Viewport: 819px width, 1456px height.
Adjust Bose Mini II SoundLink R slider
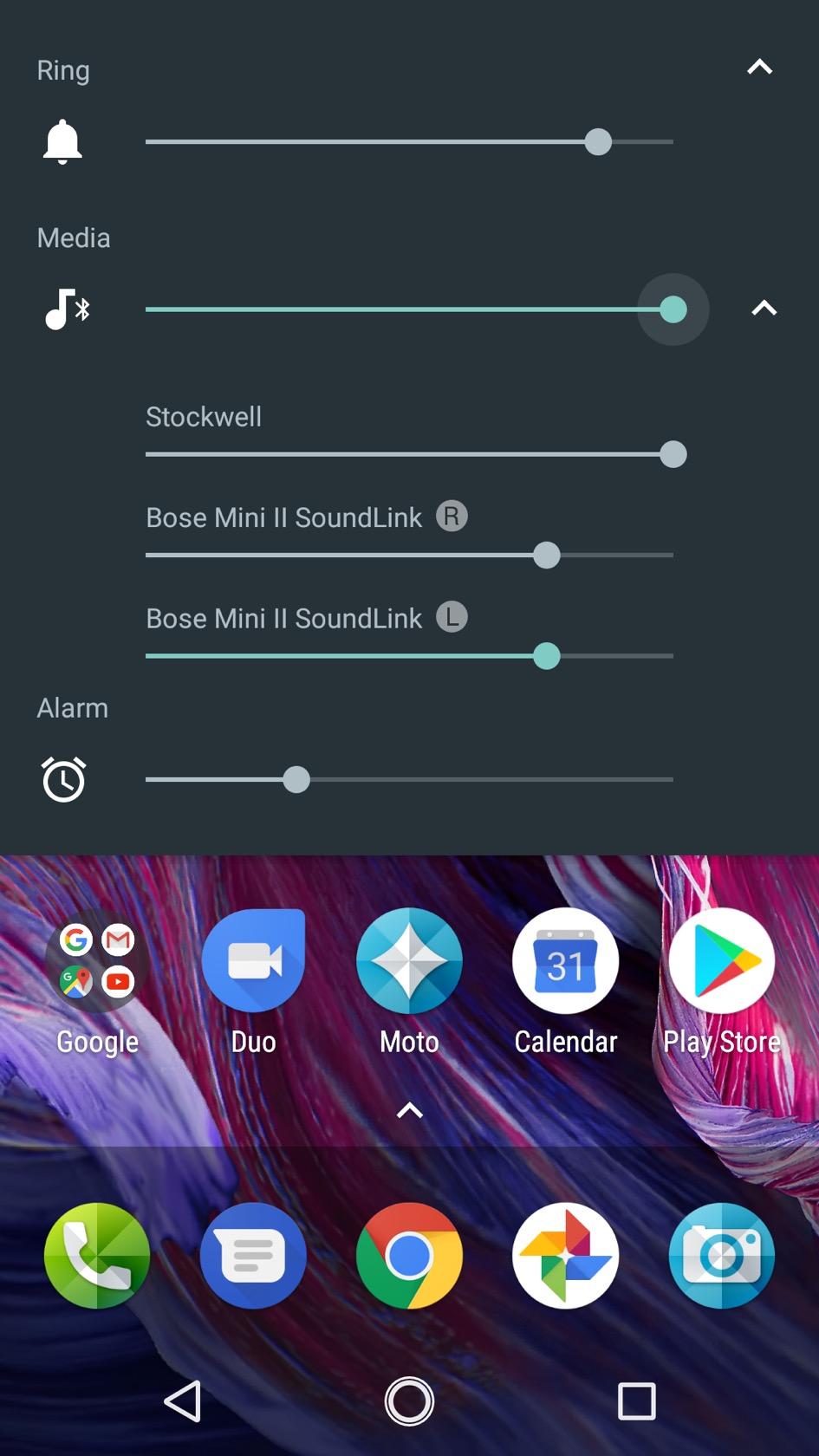tap(409, 556)
